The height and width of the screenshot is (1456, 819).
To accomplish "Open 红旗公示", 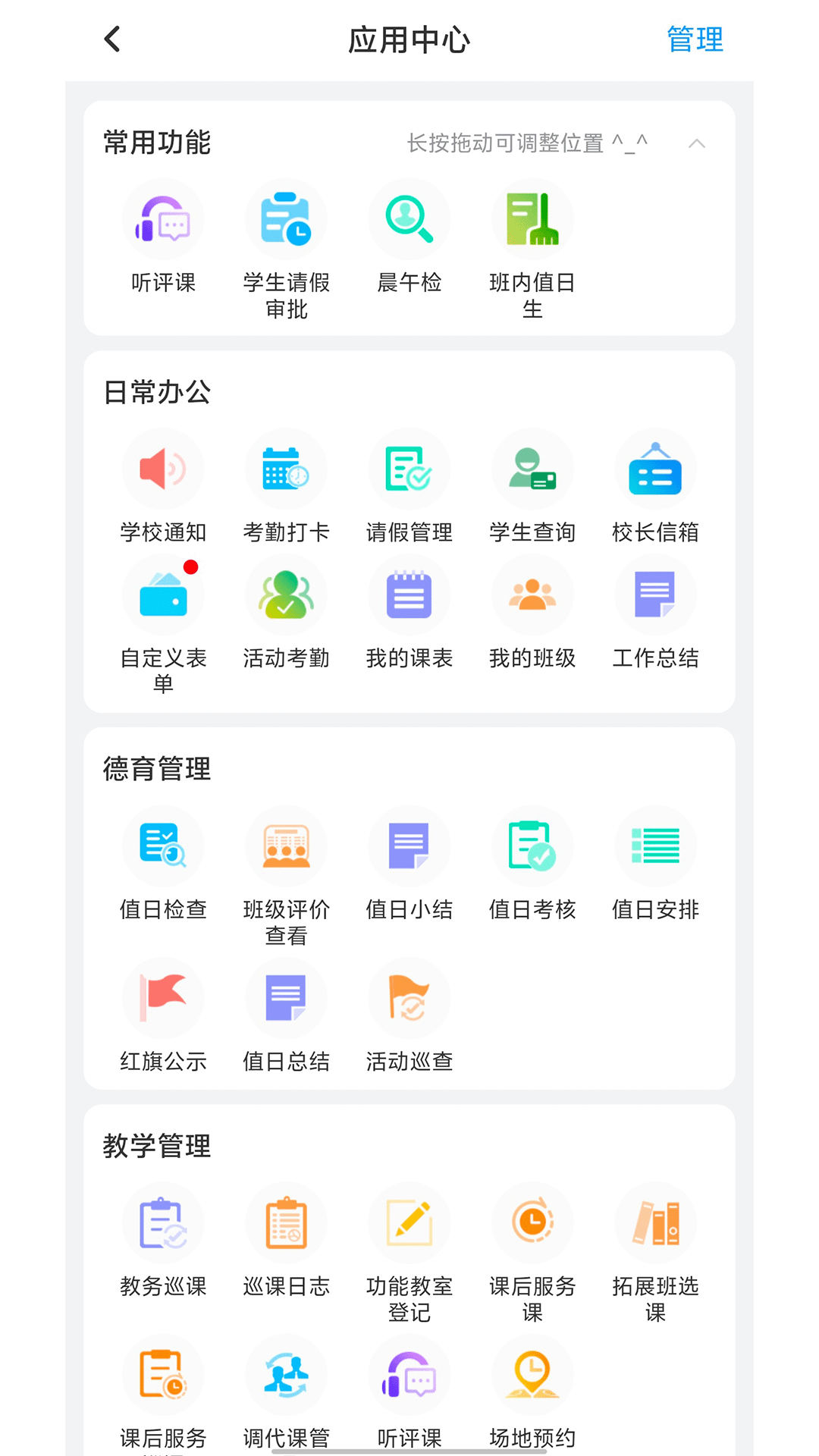I will coord(163,998).
